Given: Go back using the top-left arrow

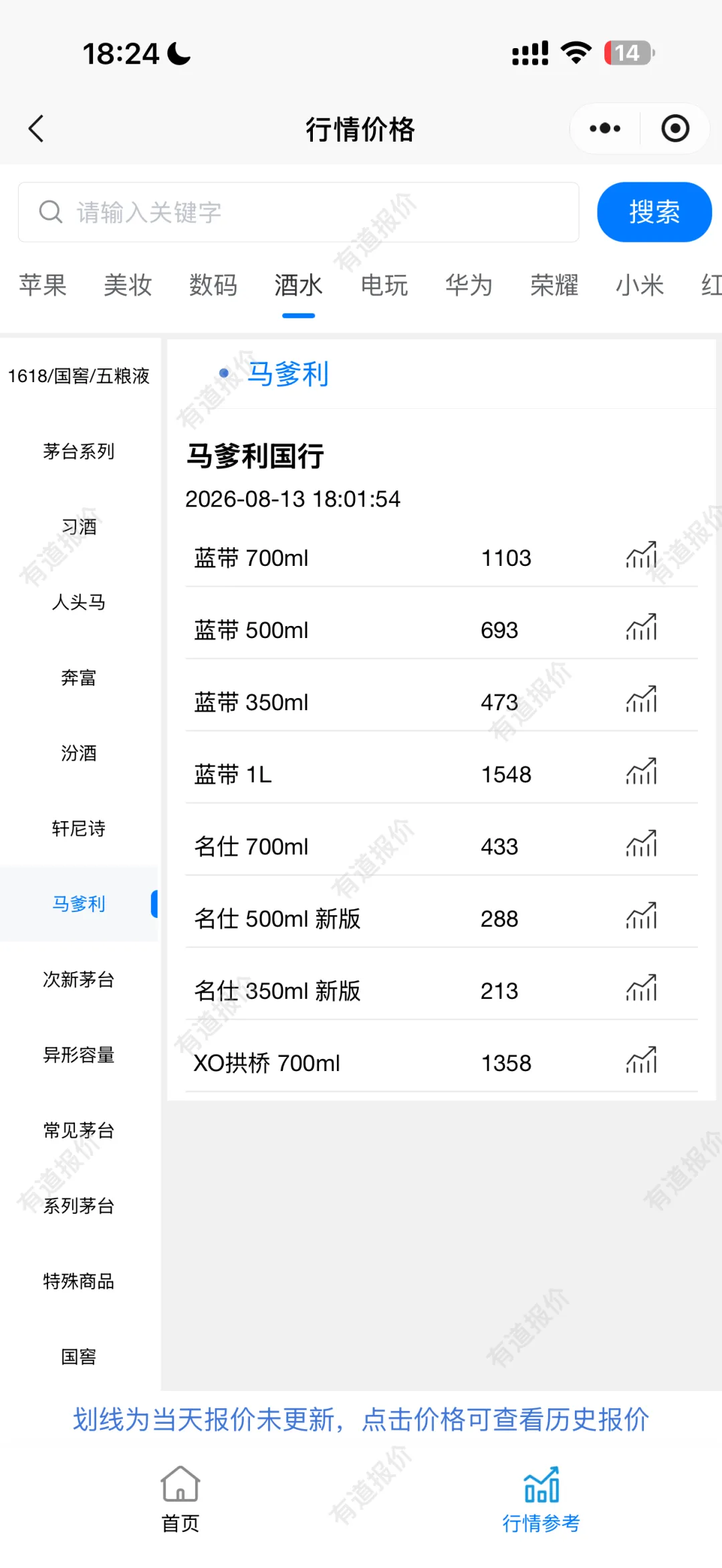Looking at the screenshot, I should [36, 128].
